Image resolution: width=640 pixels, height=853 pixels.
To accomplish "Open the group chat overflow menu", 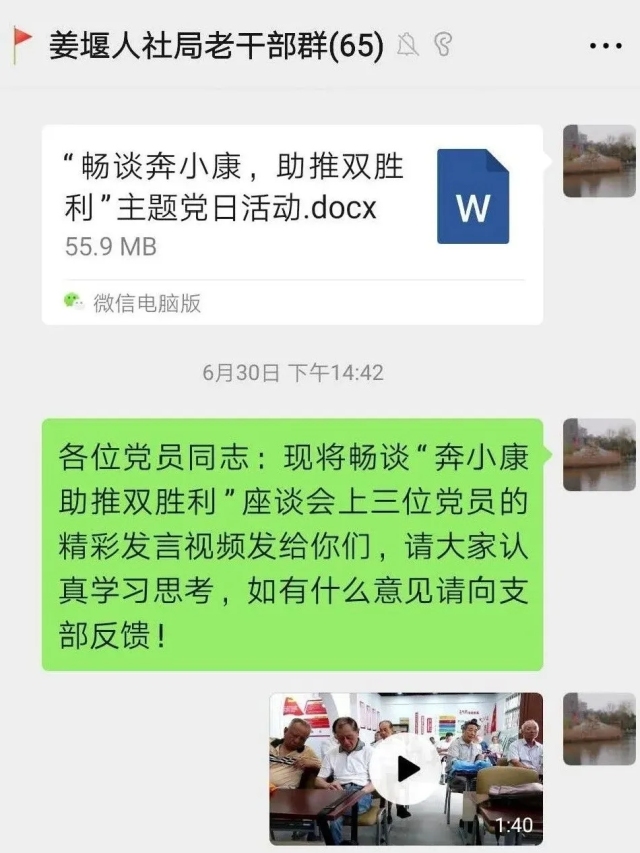I will (606, 46).
